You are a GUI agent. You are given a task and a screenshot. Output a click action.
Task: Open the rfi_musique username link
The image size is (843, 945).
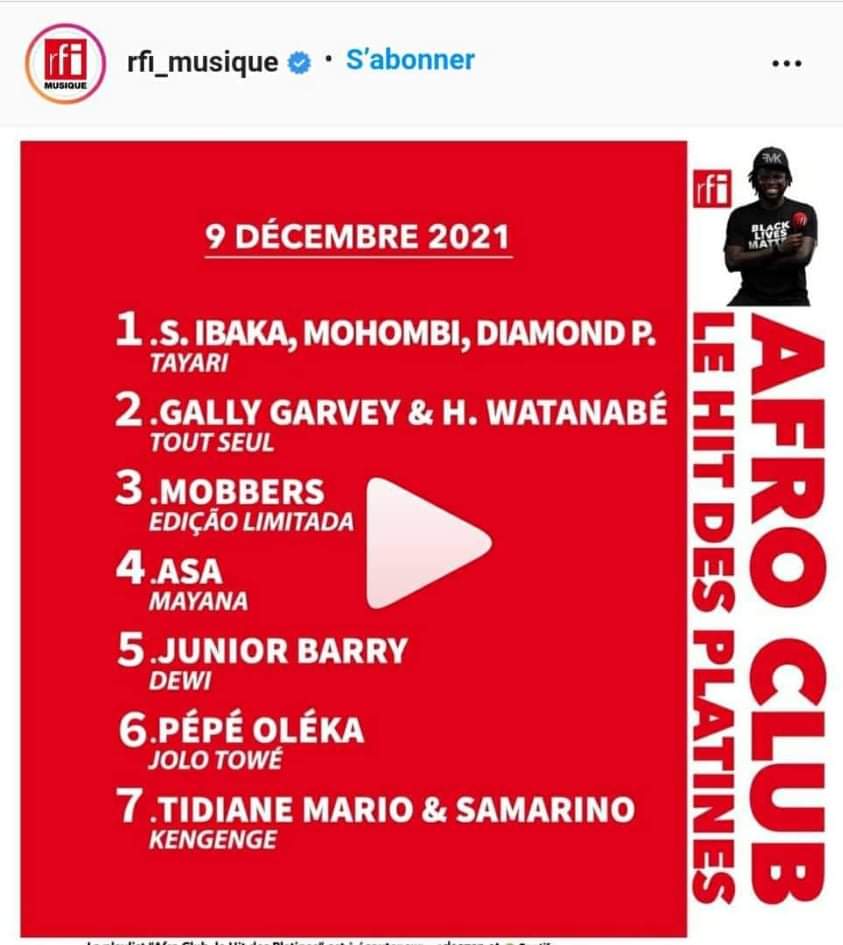point(202,62)
